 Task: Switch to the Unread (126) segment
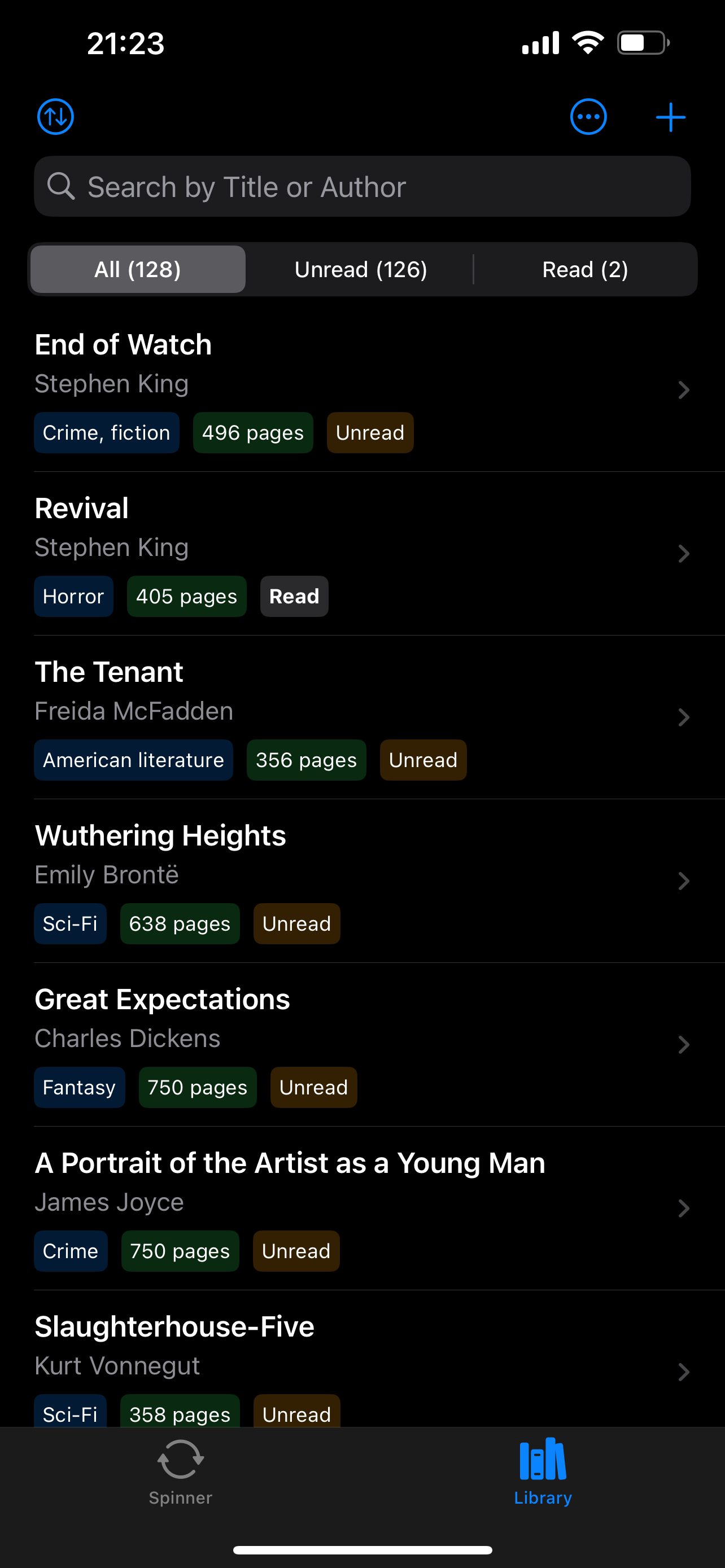360,270
